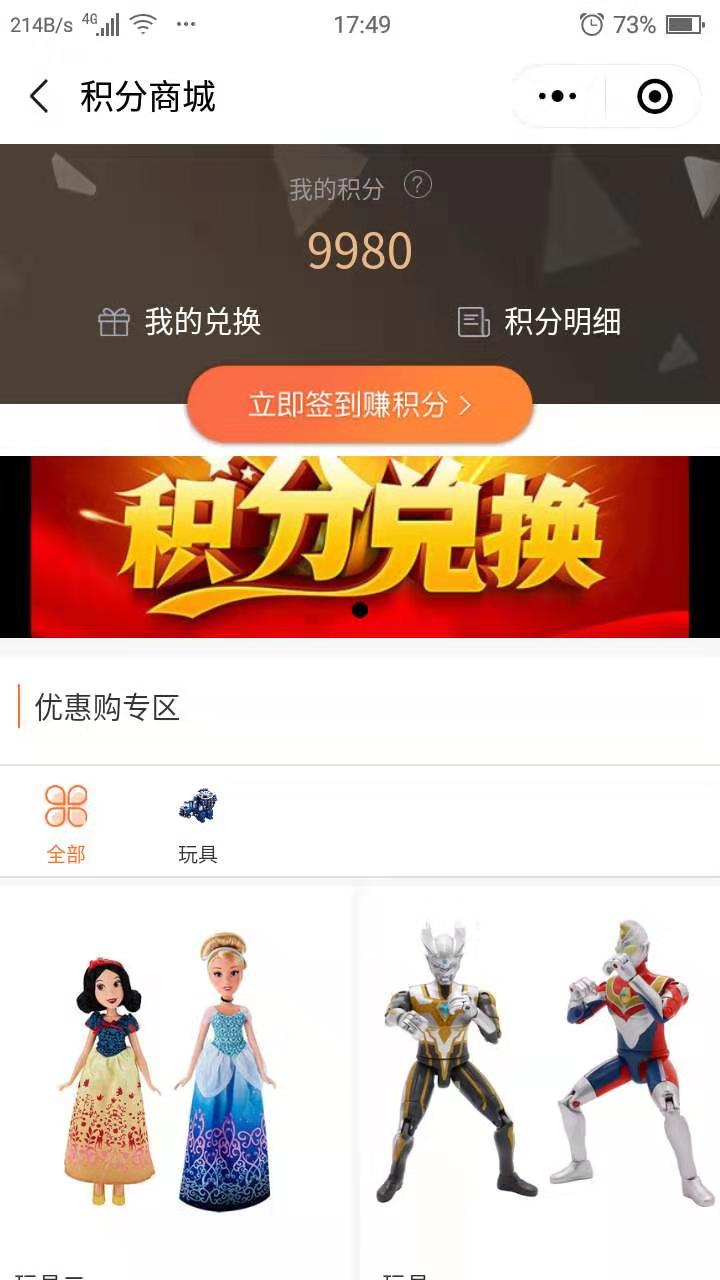The width and height of the screenshot is (720, 1280).
Task: Select the 全部 category tab
Action: tap(66, 824)
